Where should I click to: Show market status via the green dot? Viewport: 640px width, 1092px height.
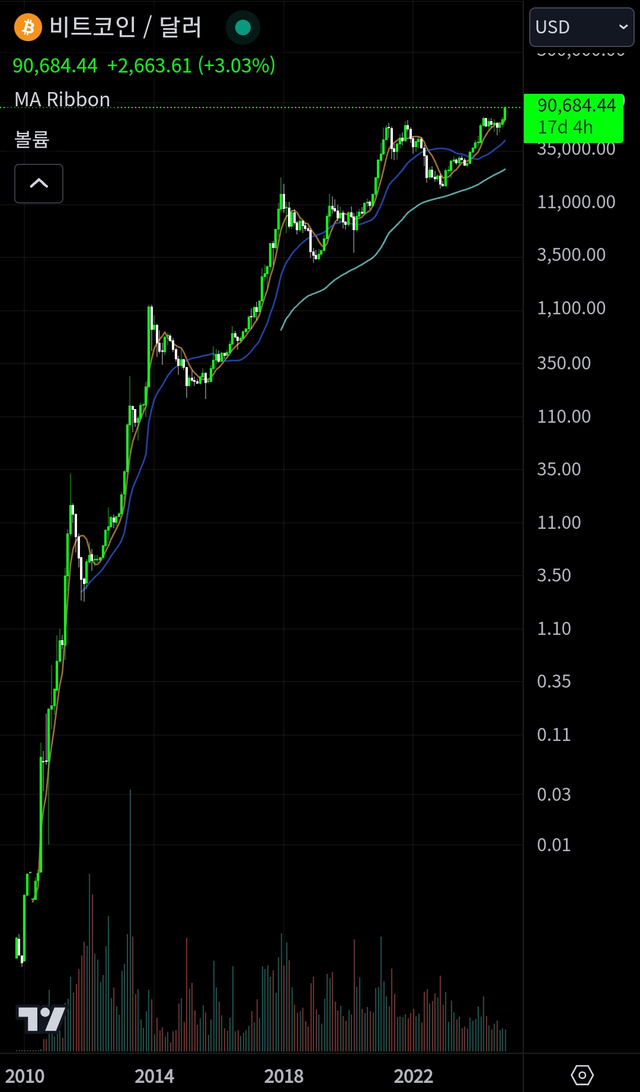click(x=242, y=28)
